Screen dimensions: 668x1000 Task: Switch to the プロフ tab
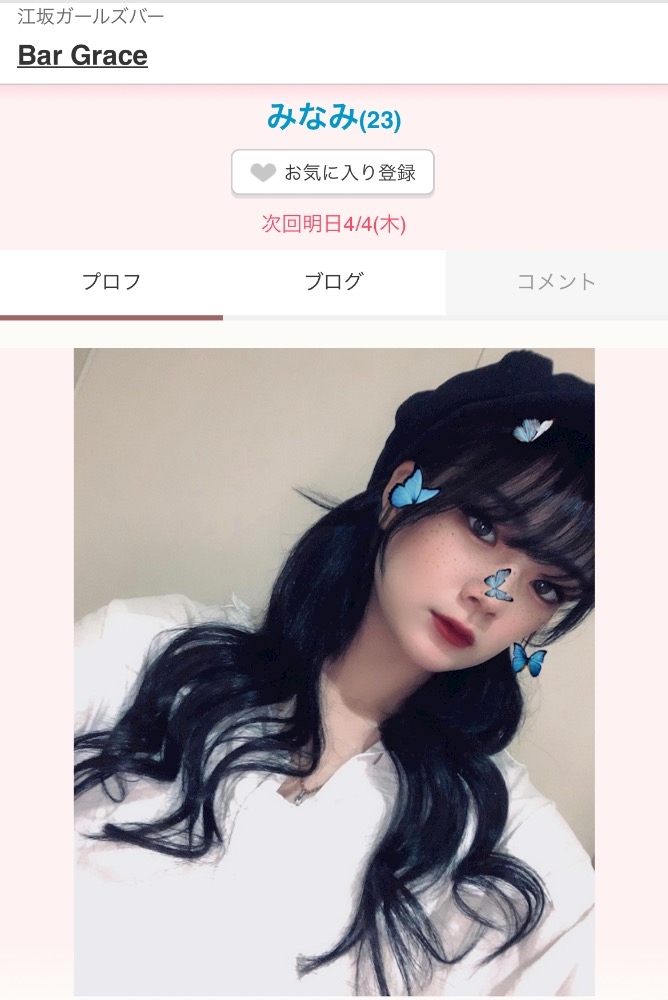pos(111,282)
